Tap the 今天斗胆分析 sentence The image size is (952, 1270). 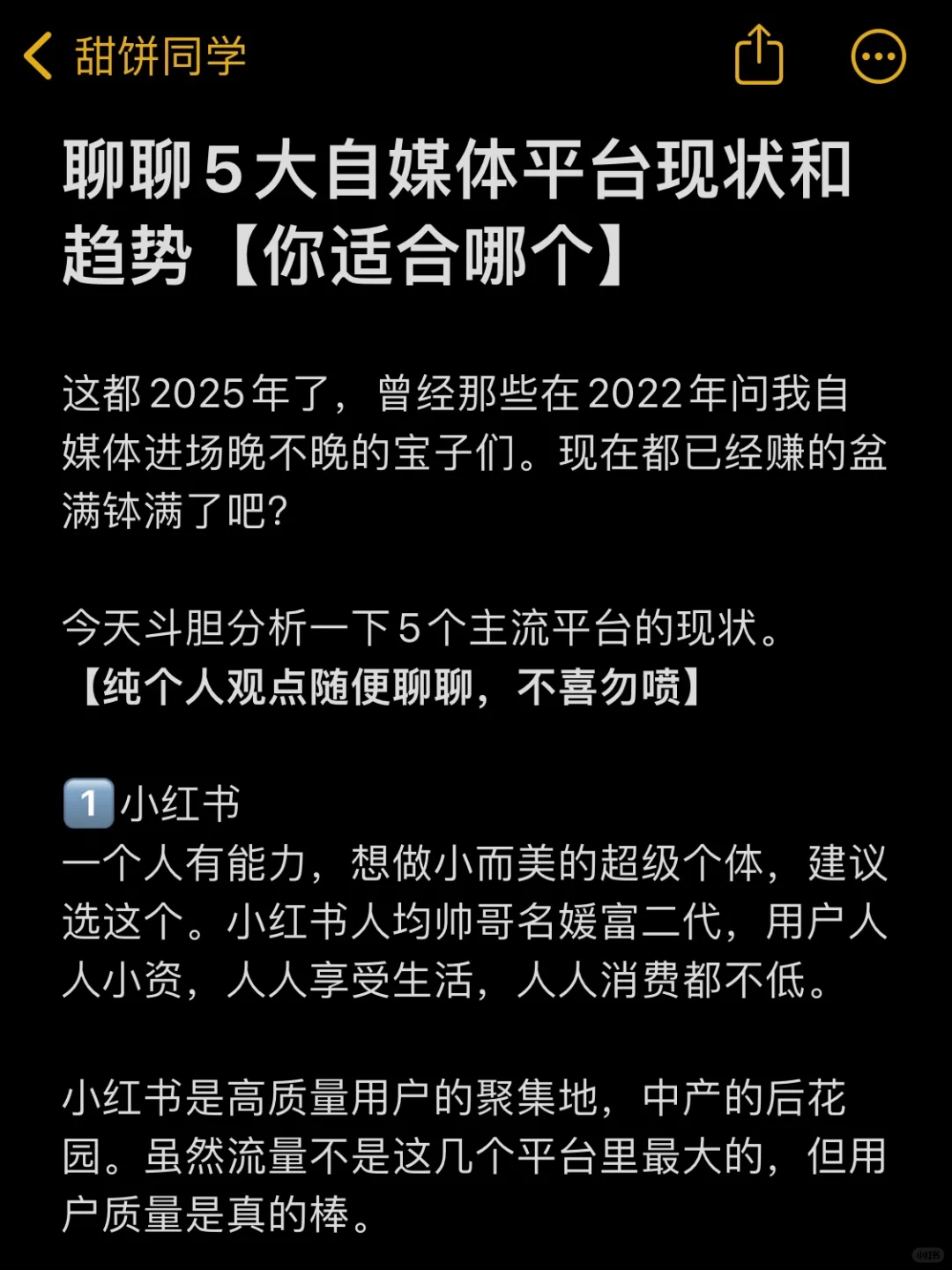[423, 628]
